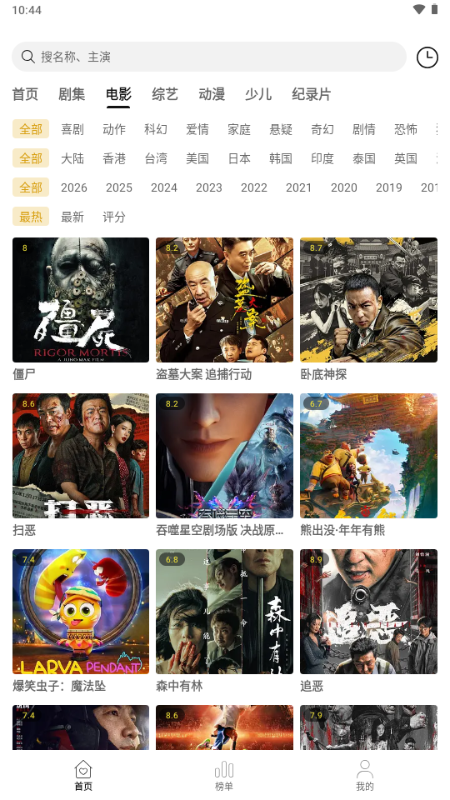The height and width of the screenshot is (800, 450).
Task: Filter movies by year 2025
Action: pyautogui.click(x=119, y=188)
